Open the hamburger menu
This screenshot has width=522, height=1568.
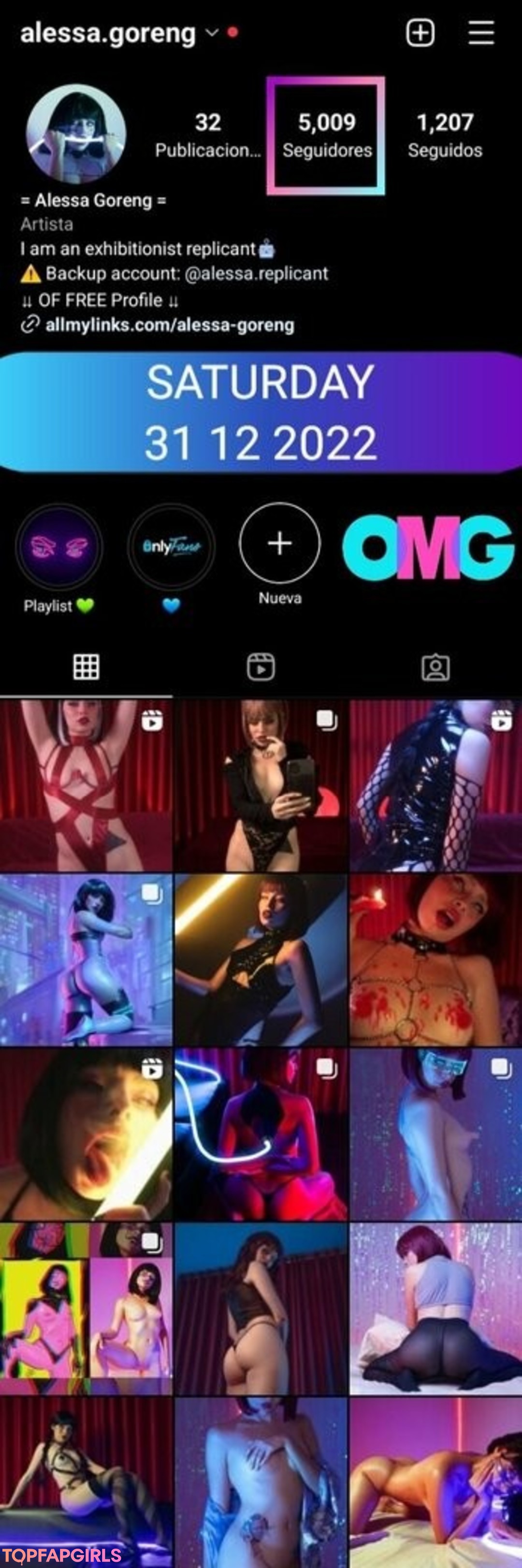(480, 32)
